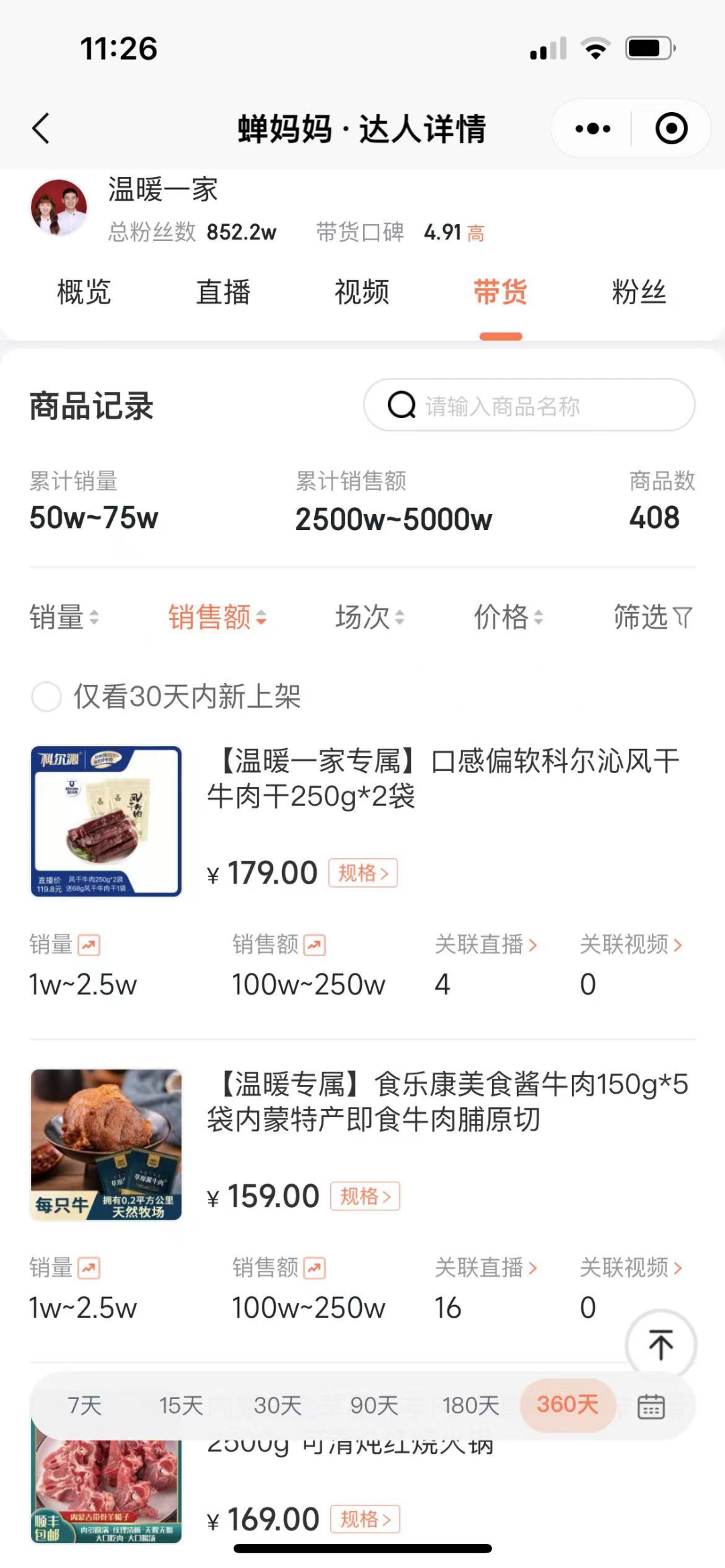Viewport: 725px width, 1568px height.
Task: Switch to the 概览 tab
Action: pyautogui.click(x=84, y=293)
